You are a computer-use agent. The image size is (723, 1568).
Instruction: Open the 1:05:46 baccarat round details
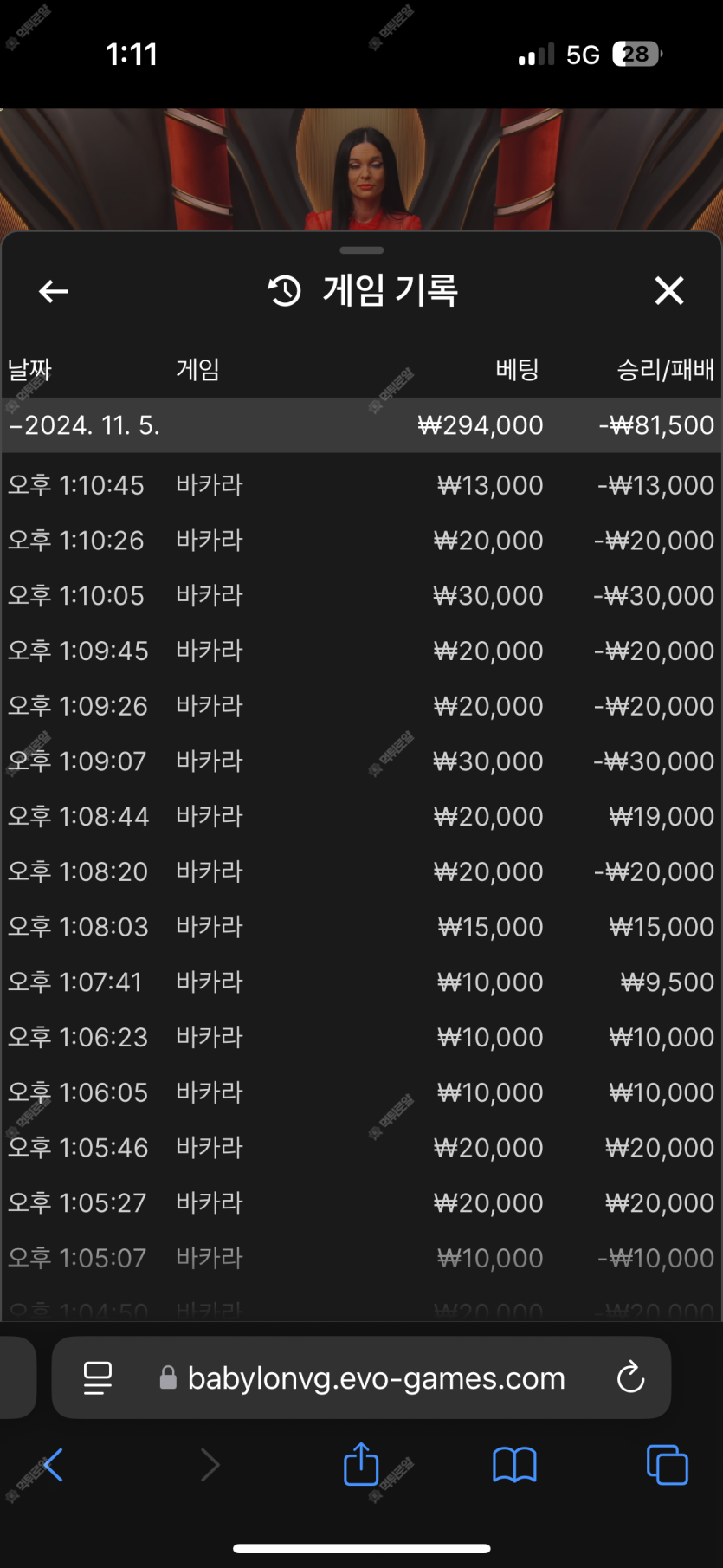362,1148
